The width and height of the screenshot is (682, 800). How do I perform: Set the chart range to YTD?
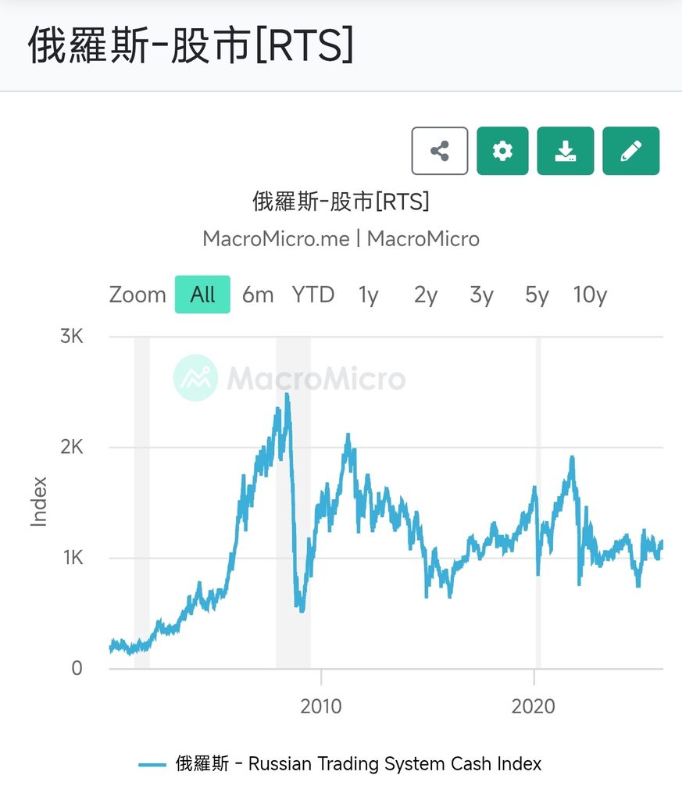point(313,295)
